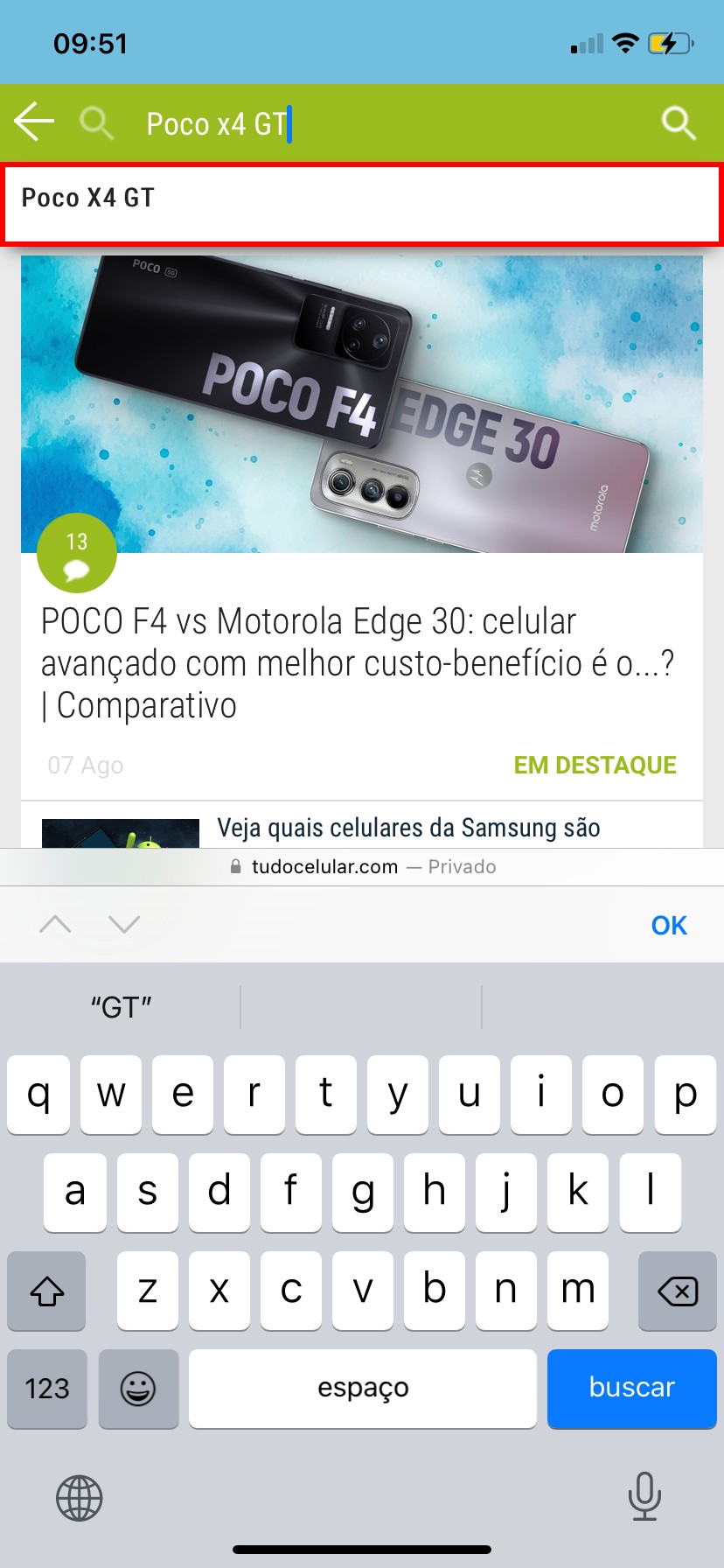Screen dimensions: 724x1568
Task: Submit search with the right magnifier icon
Action: coord(679,123)
